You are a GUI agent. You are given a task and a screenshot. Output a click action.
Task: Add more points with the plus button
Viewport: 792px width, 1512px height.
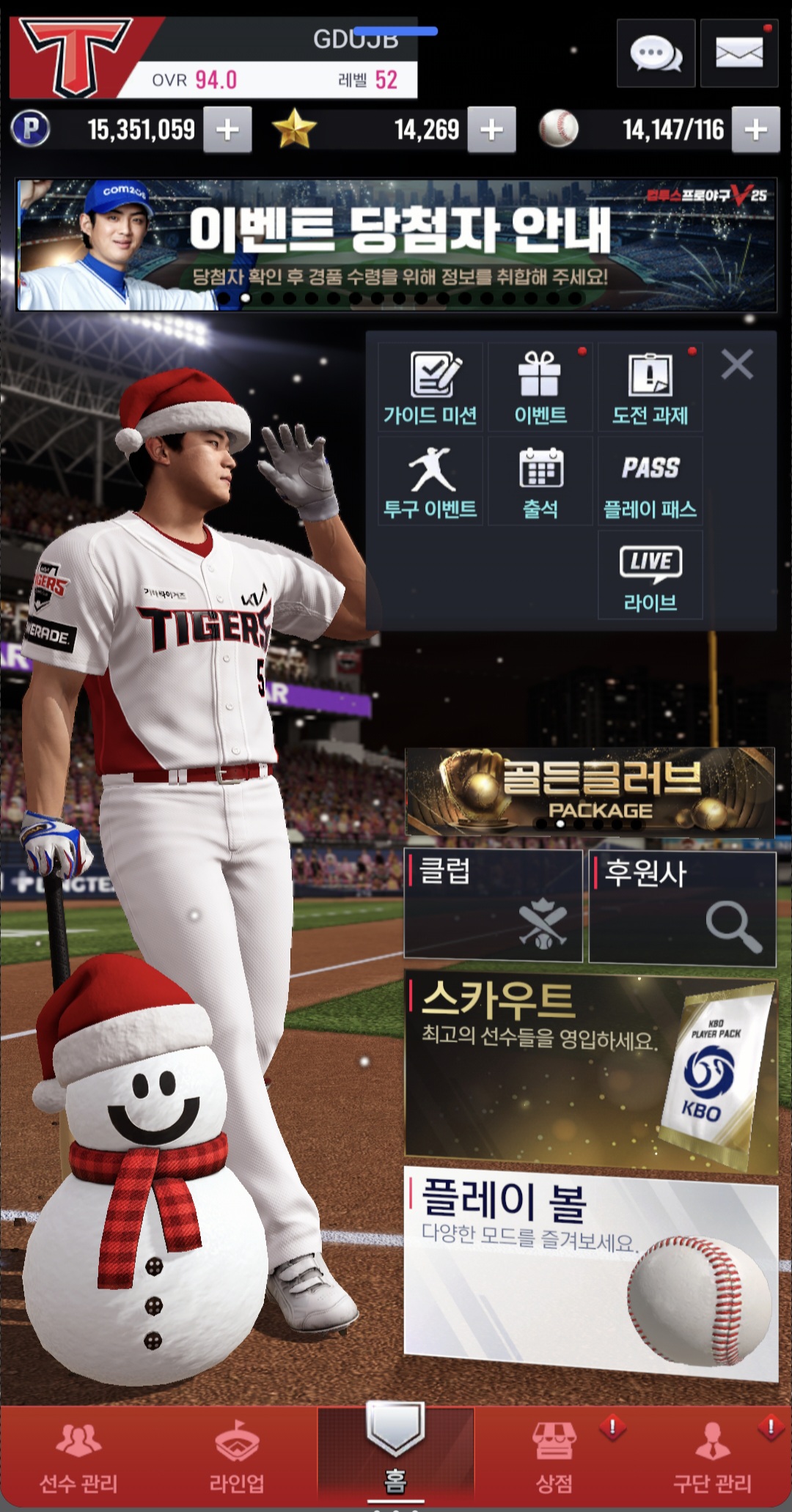click(227, 130)
